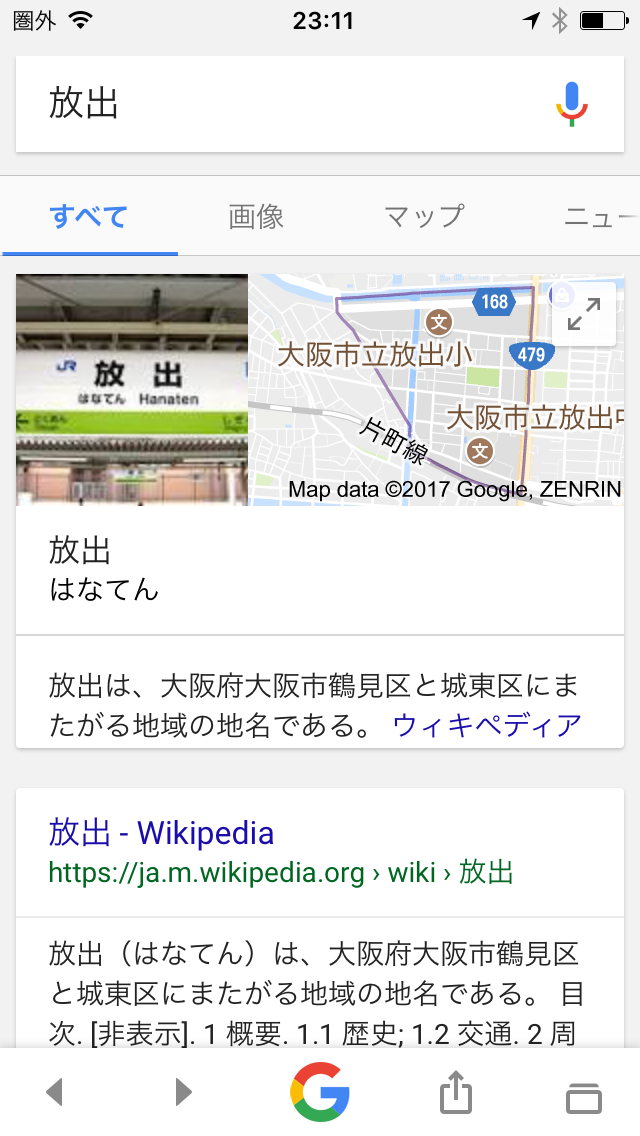Switch to the 画像 tab
The width and height of the screenshot is (640, 1136).
click(256, 216)
